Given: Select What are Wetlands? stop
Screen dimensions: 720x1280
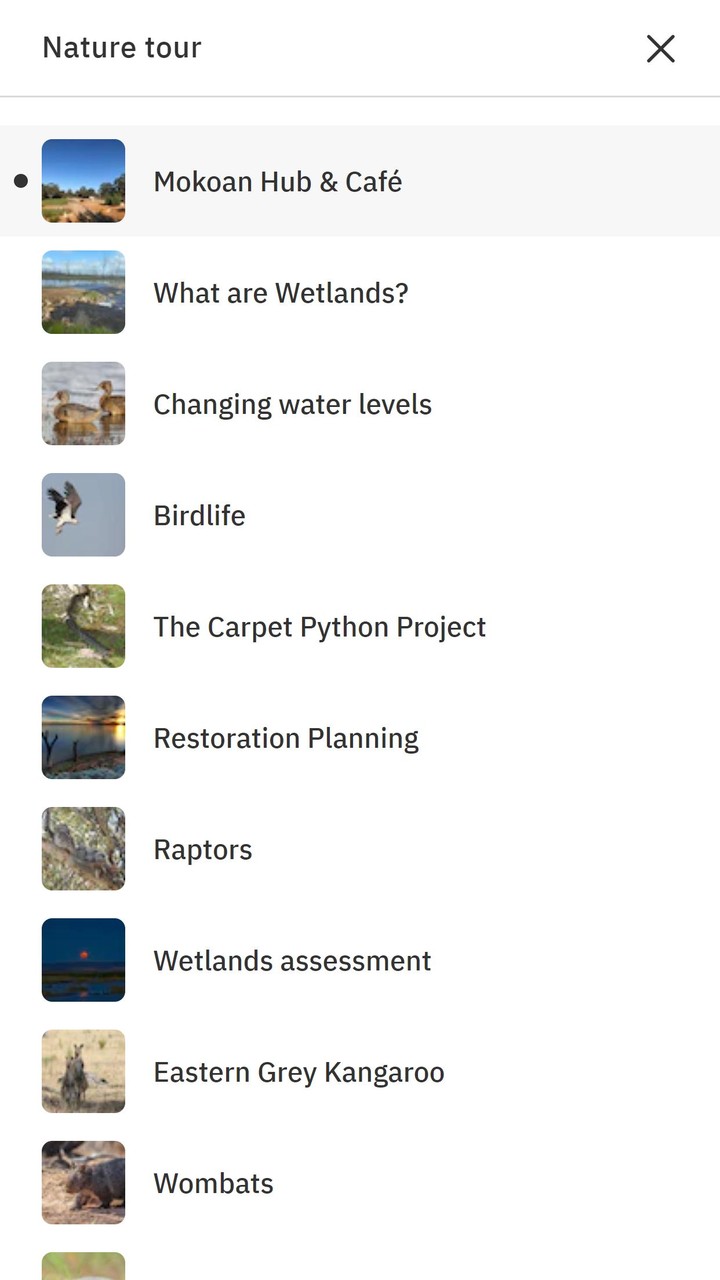Looking at the screenshot, I should 360,292.
